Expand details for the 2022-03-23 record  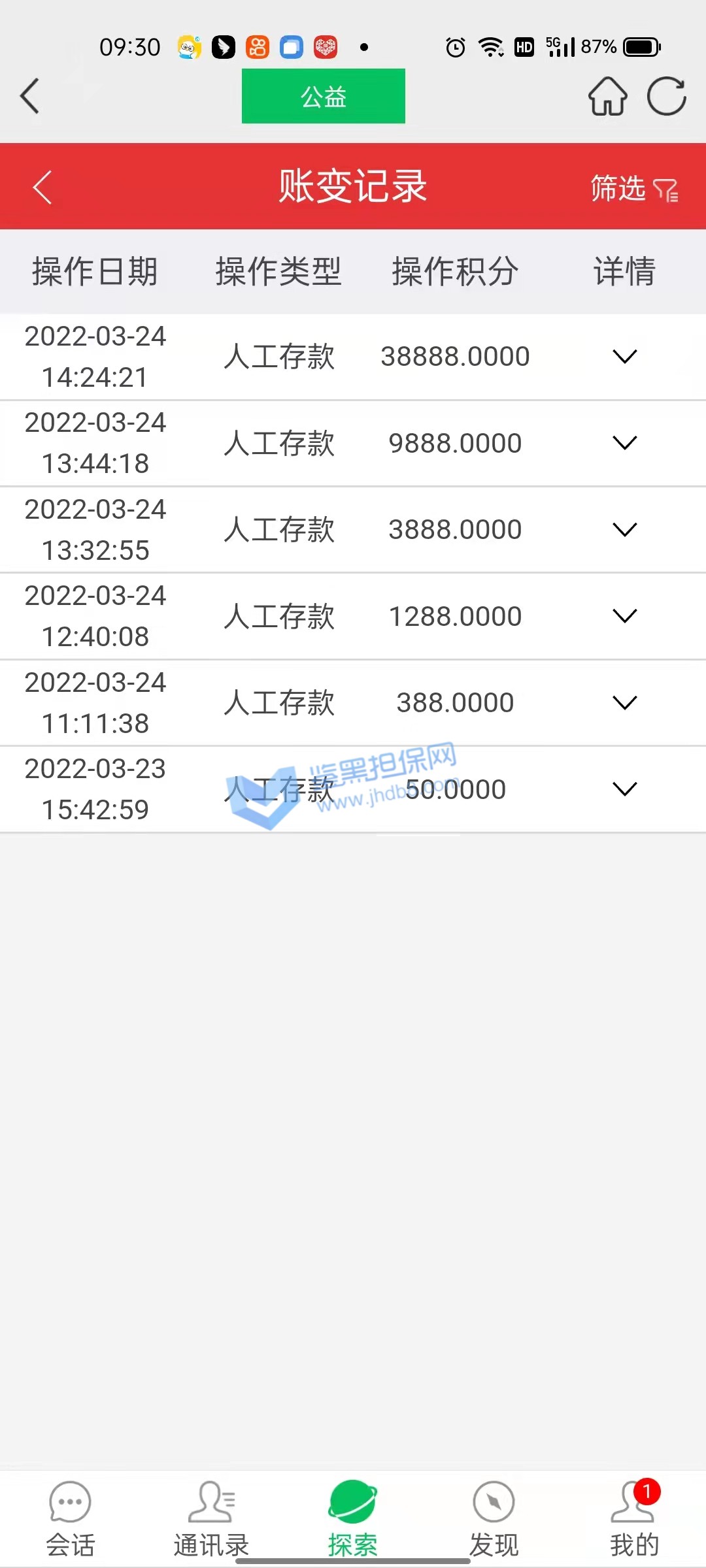click(624, 789)
